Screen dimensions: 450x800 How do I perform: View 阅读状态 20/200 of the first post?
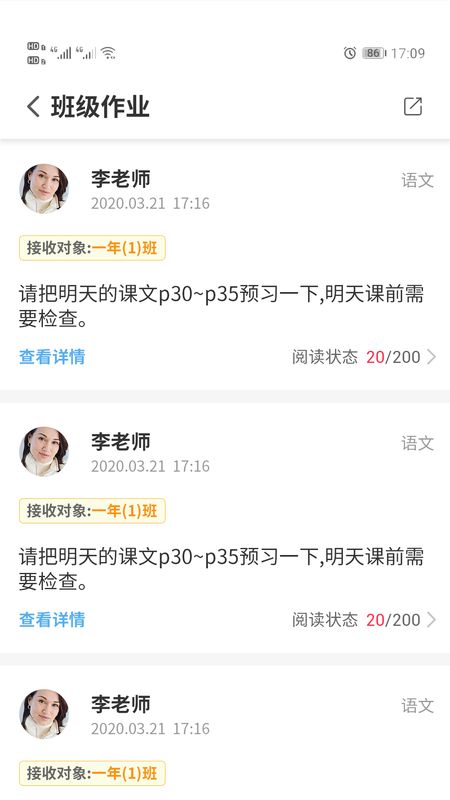[364, 357]
